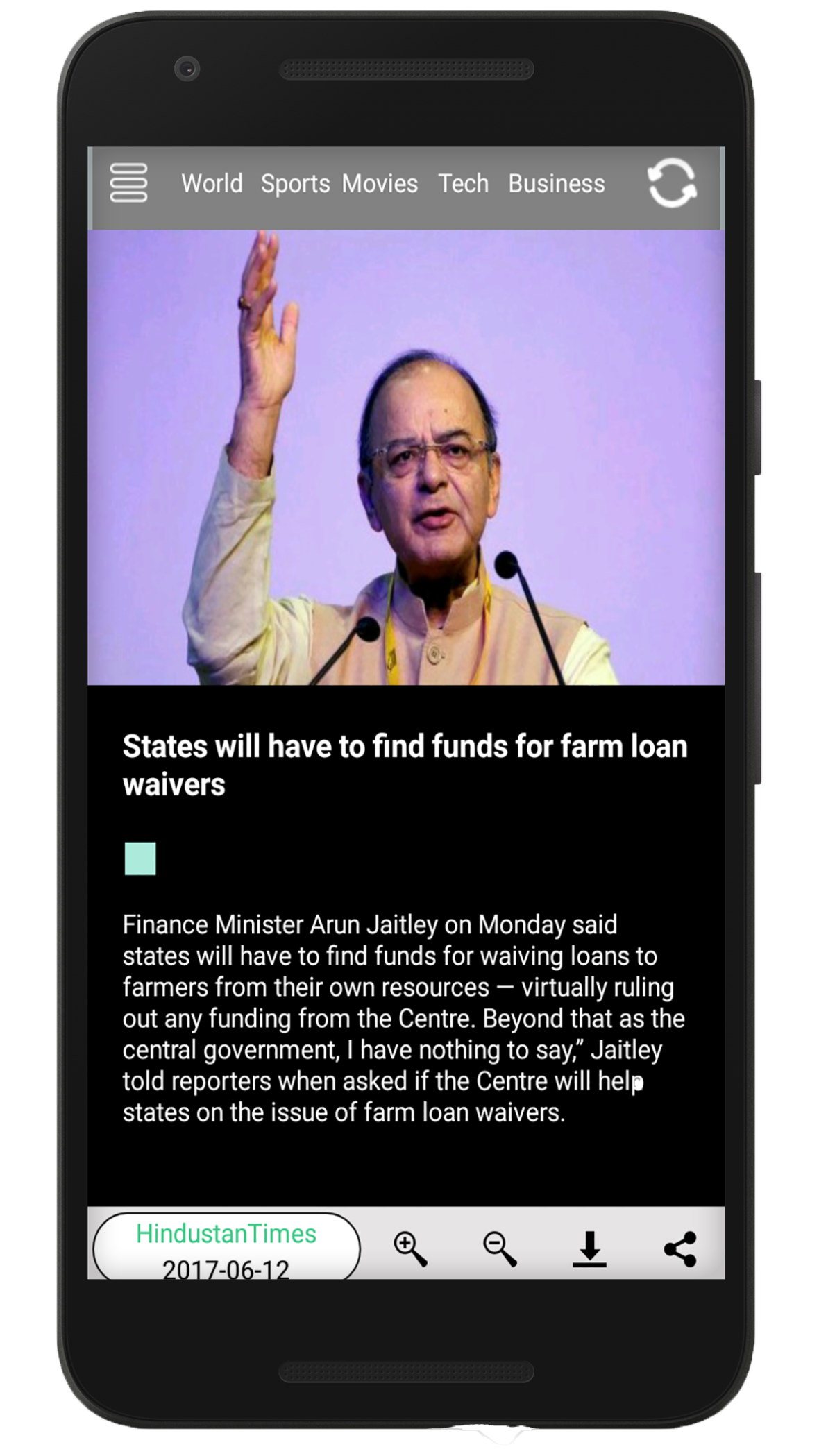Download this news article
This screenshot has height=1456, width=819.
(x=589, y=1248)
